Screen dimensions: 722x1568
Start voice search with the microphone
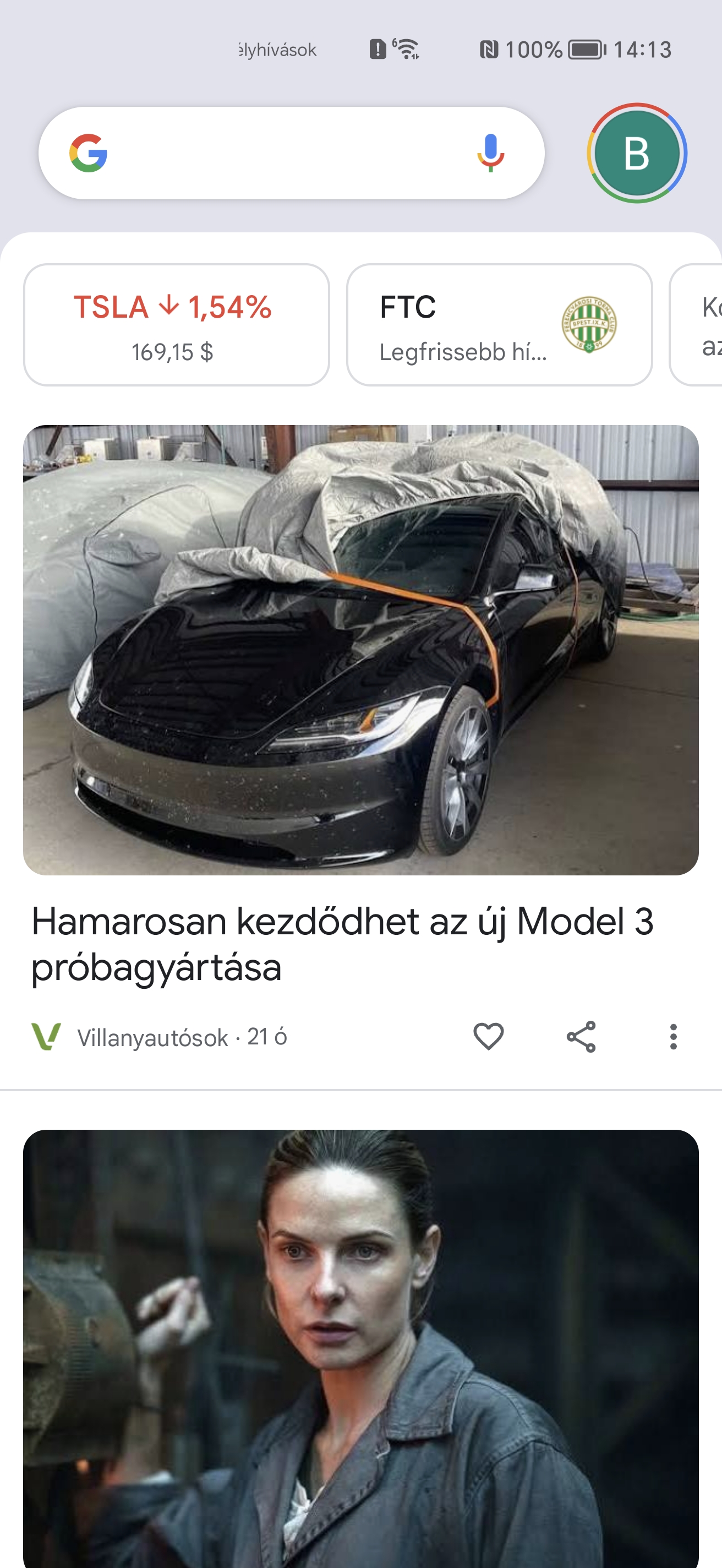pyautogui.click(x=490, y=154)
